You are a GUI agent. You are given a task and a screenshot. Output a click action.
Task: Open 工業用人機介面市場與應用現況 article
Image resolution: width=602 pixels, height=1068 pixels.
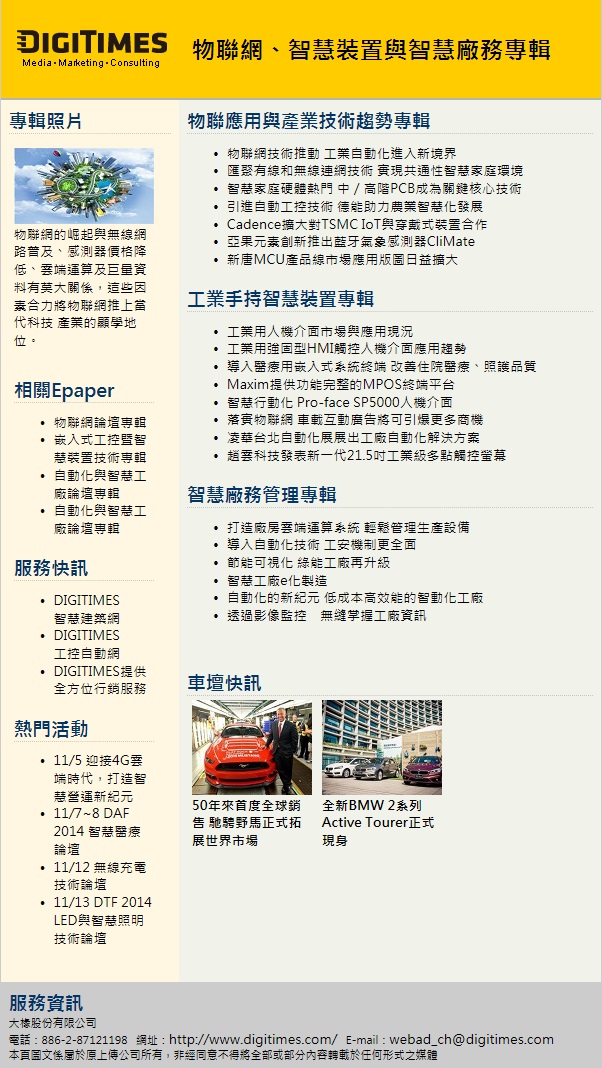[320, 331]
